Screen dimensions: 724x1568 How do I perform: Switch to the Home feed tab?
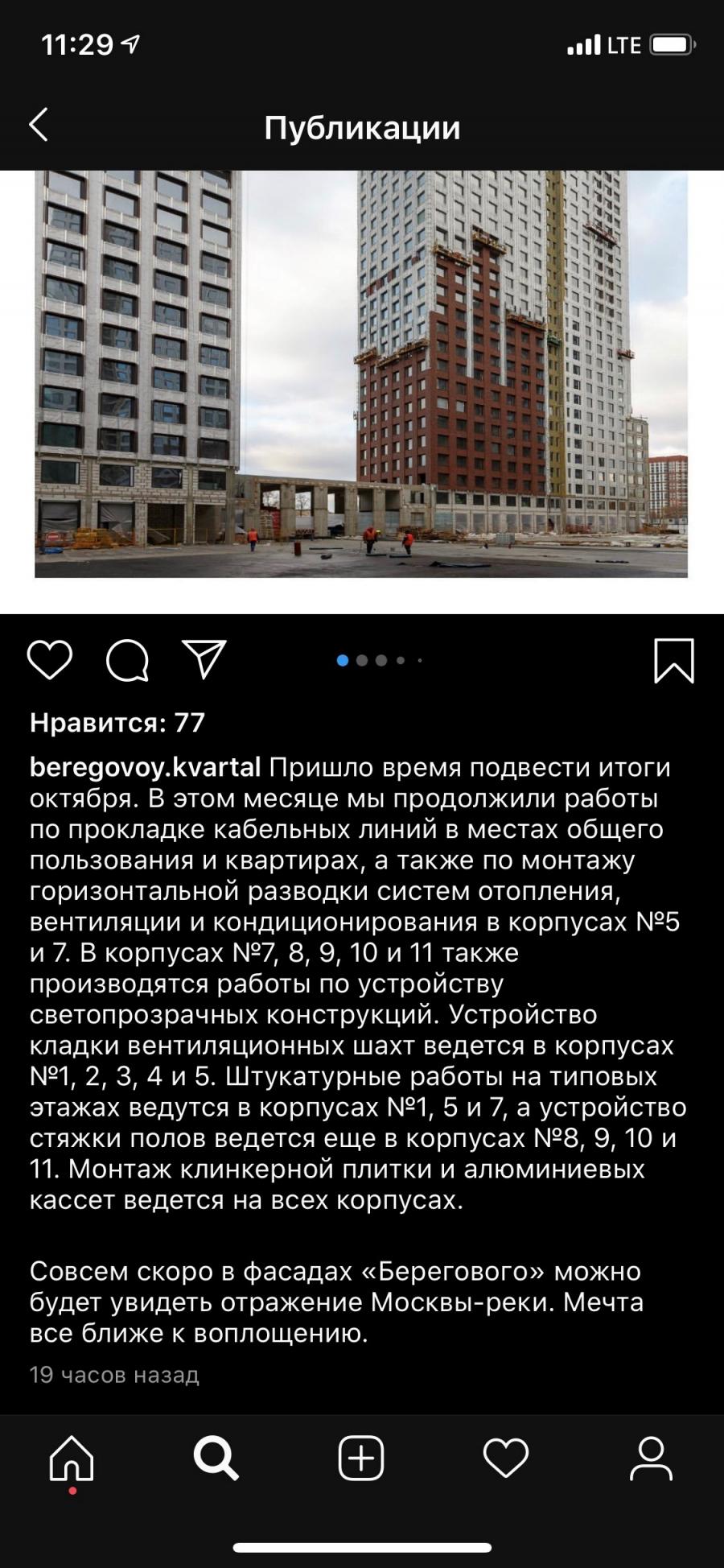72,1459
